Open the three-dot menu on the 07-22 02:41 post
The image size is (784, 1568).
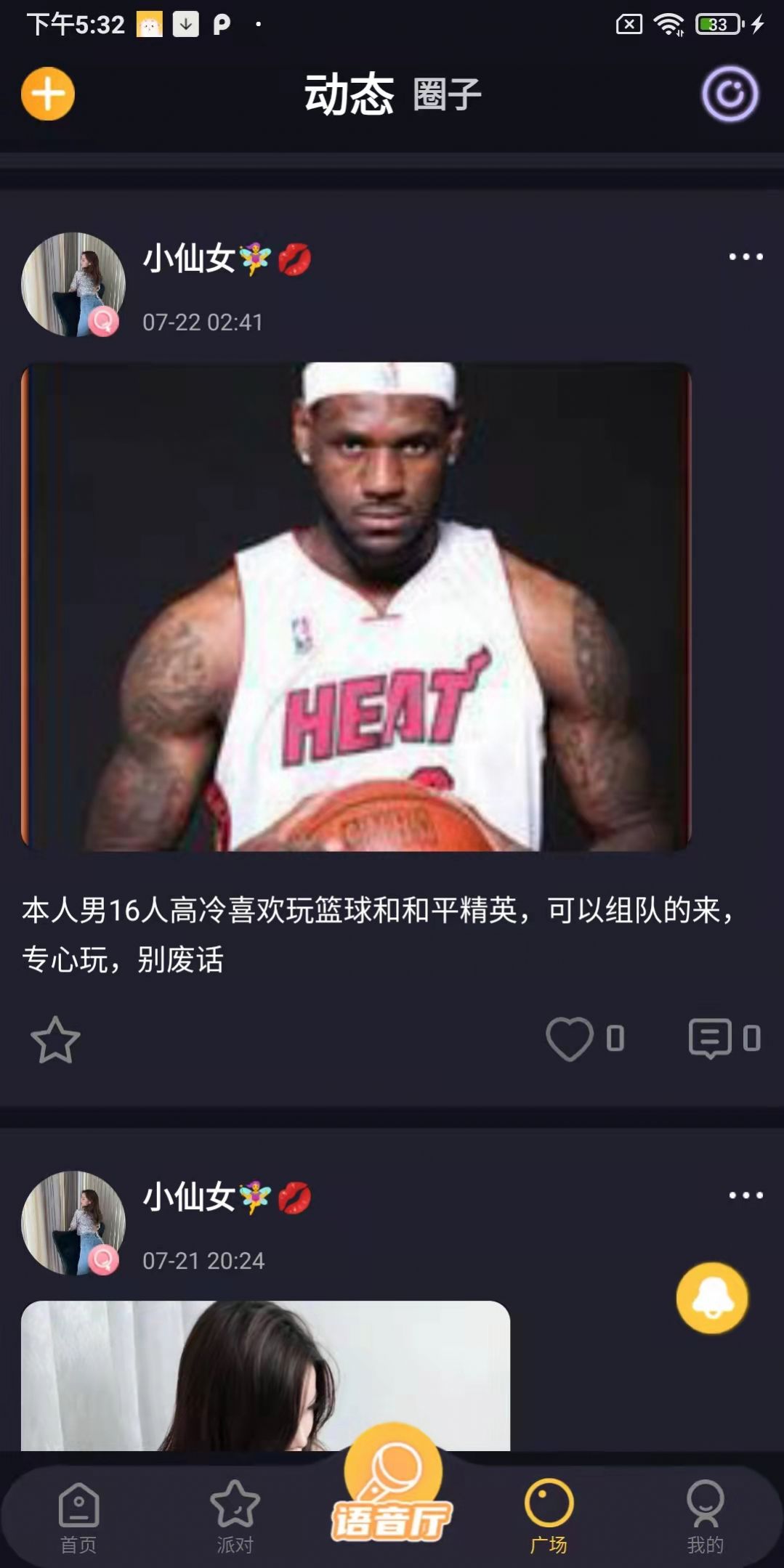tap(745, 257)
